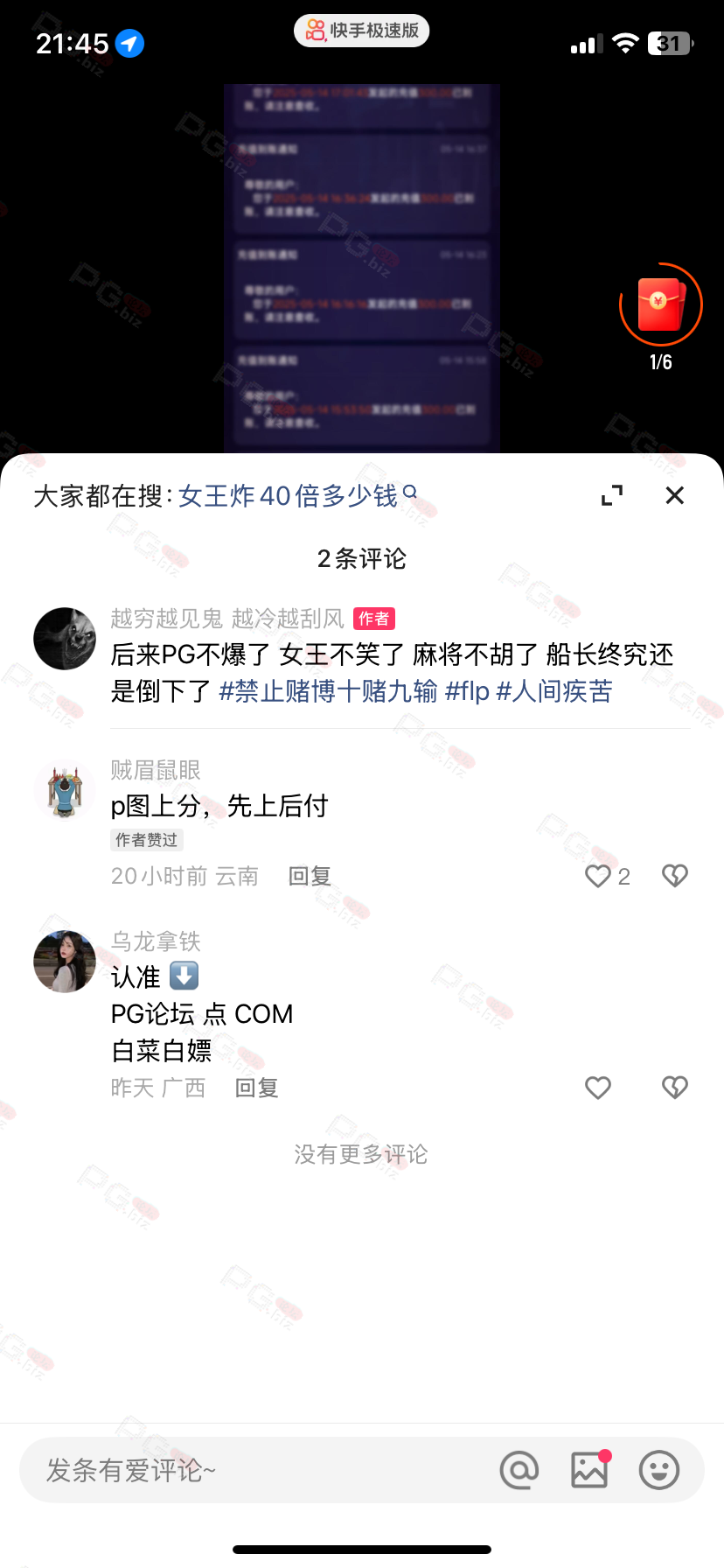Viewport: 724px width, 1568px height.
Task: Open hashtag #禁止赌博十赌九输
Action: pos(328,691)
